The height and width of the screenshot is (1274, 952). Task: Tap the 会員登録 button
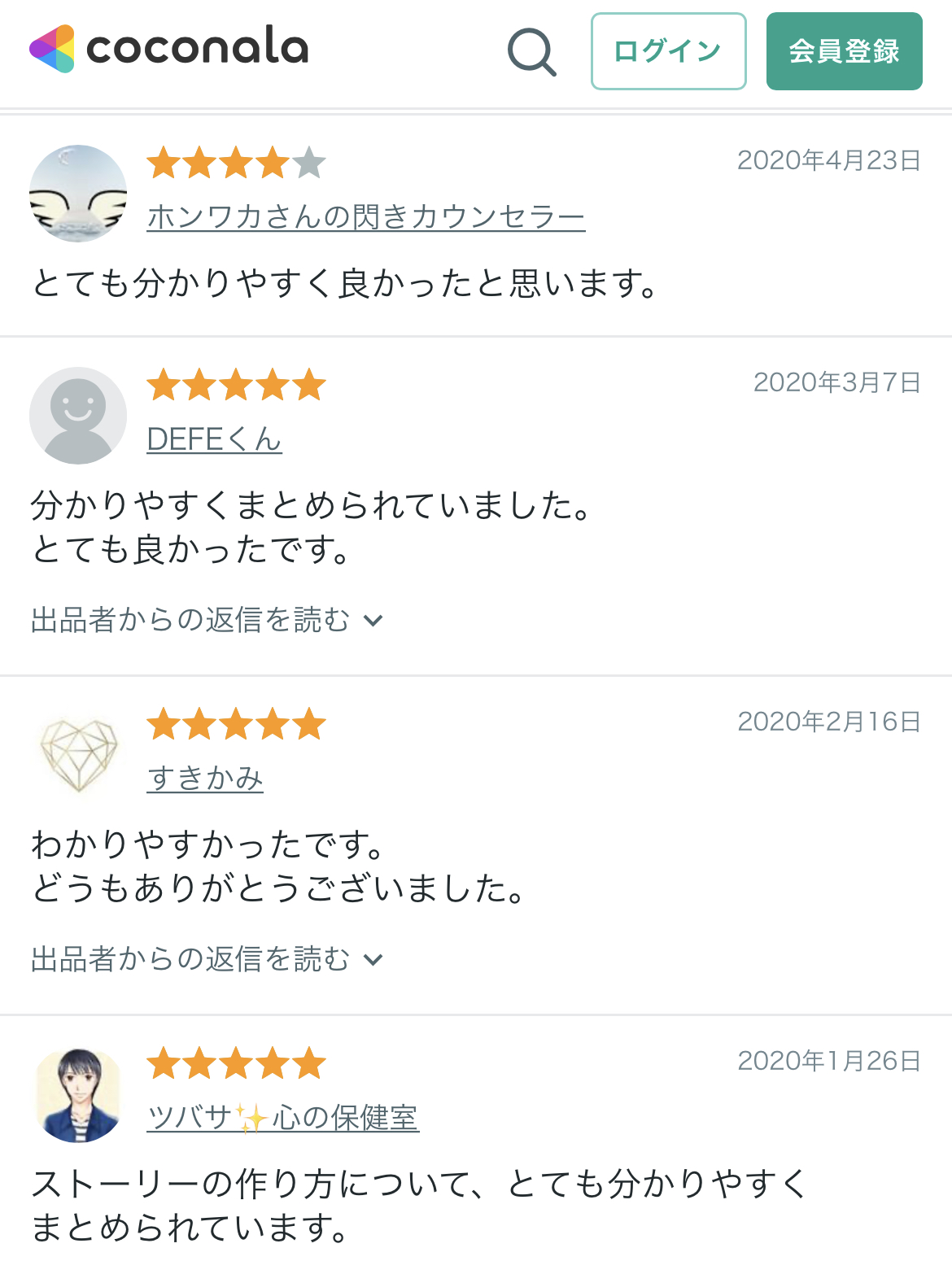pyautogui.click(x=844, y=51)
